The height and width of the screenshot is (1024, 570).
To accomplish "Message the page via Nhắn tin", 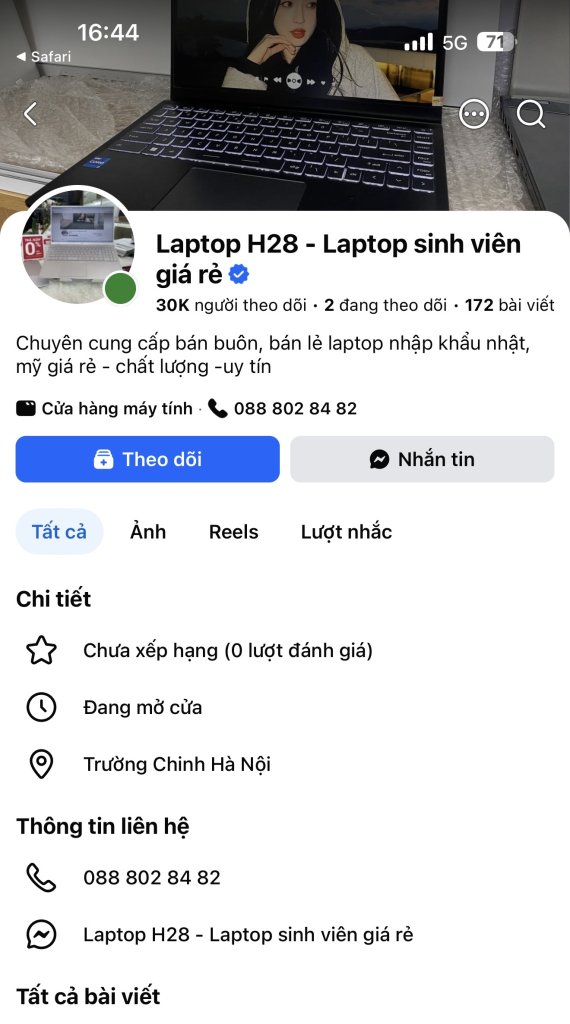I will click(422, 459).
